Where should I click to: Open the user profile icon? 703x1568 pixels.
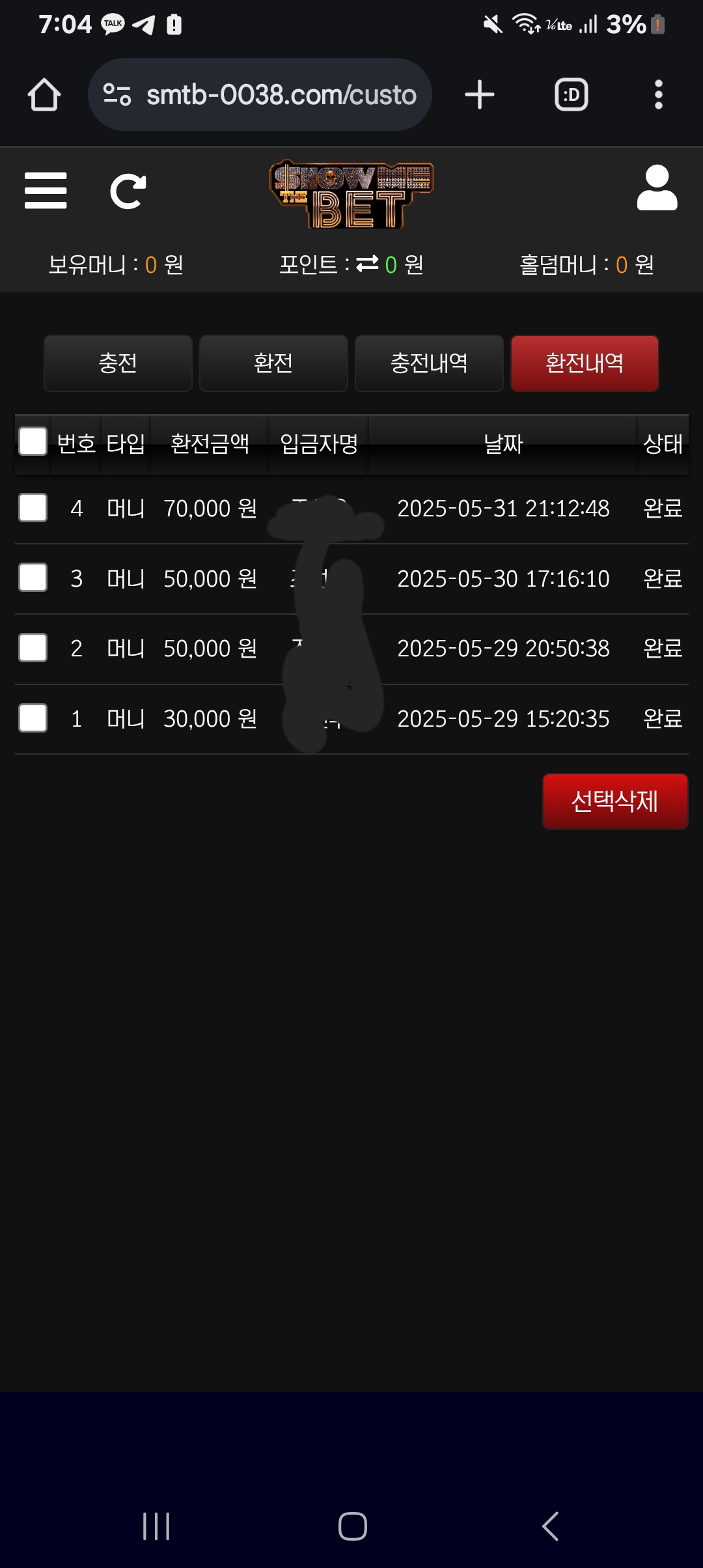(657, 188)
